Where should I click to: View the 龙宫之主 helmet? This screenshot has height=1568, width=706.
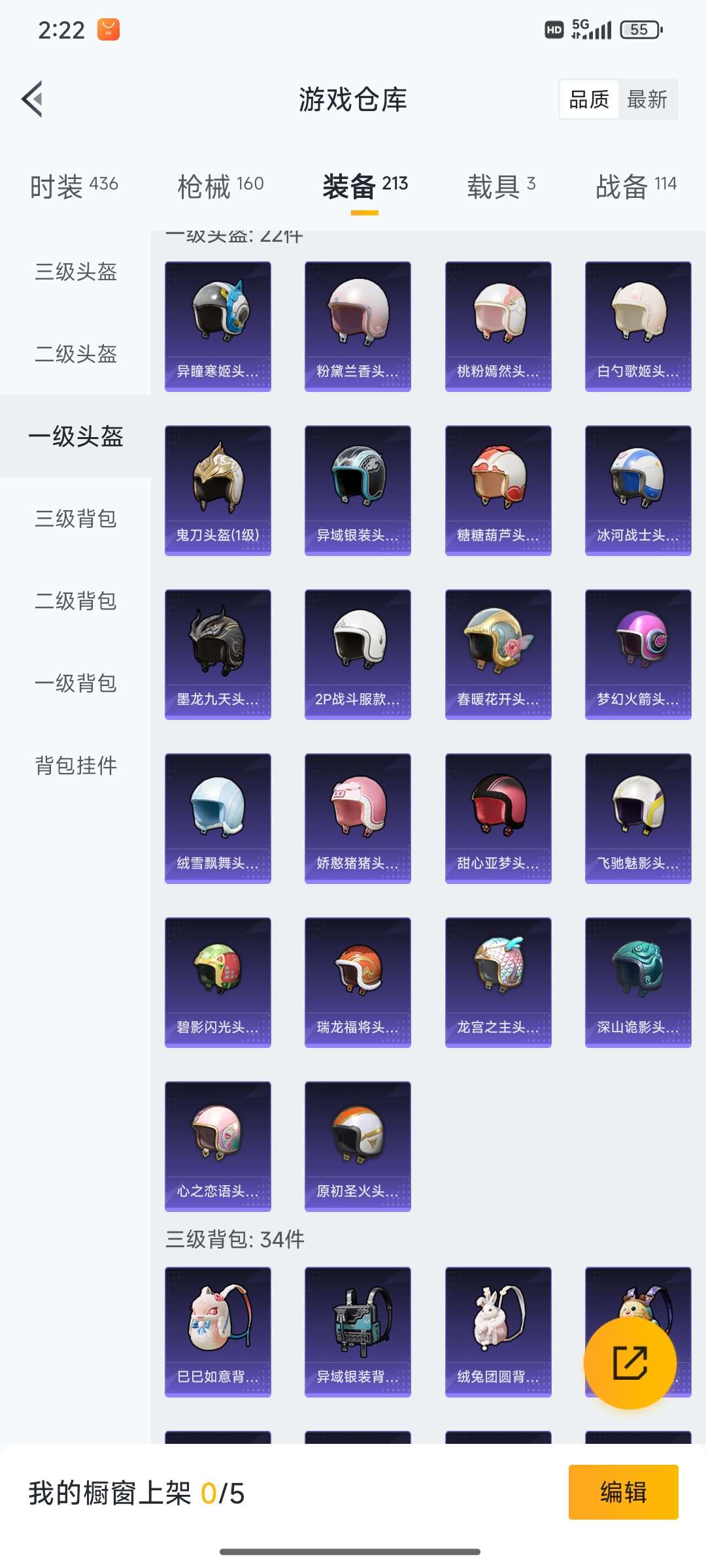(498, 982)
